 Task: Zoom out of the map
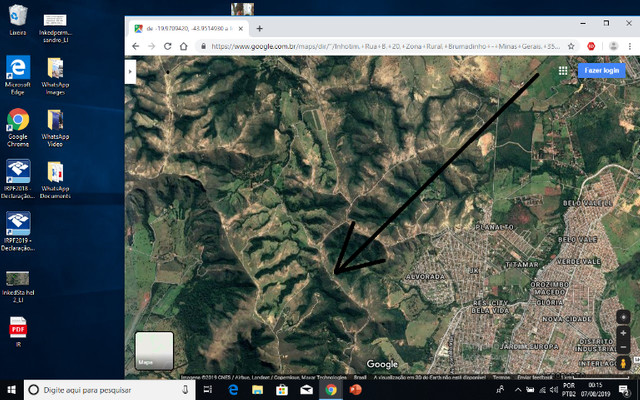623,346
